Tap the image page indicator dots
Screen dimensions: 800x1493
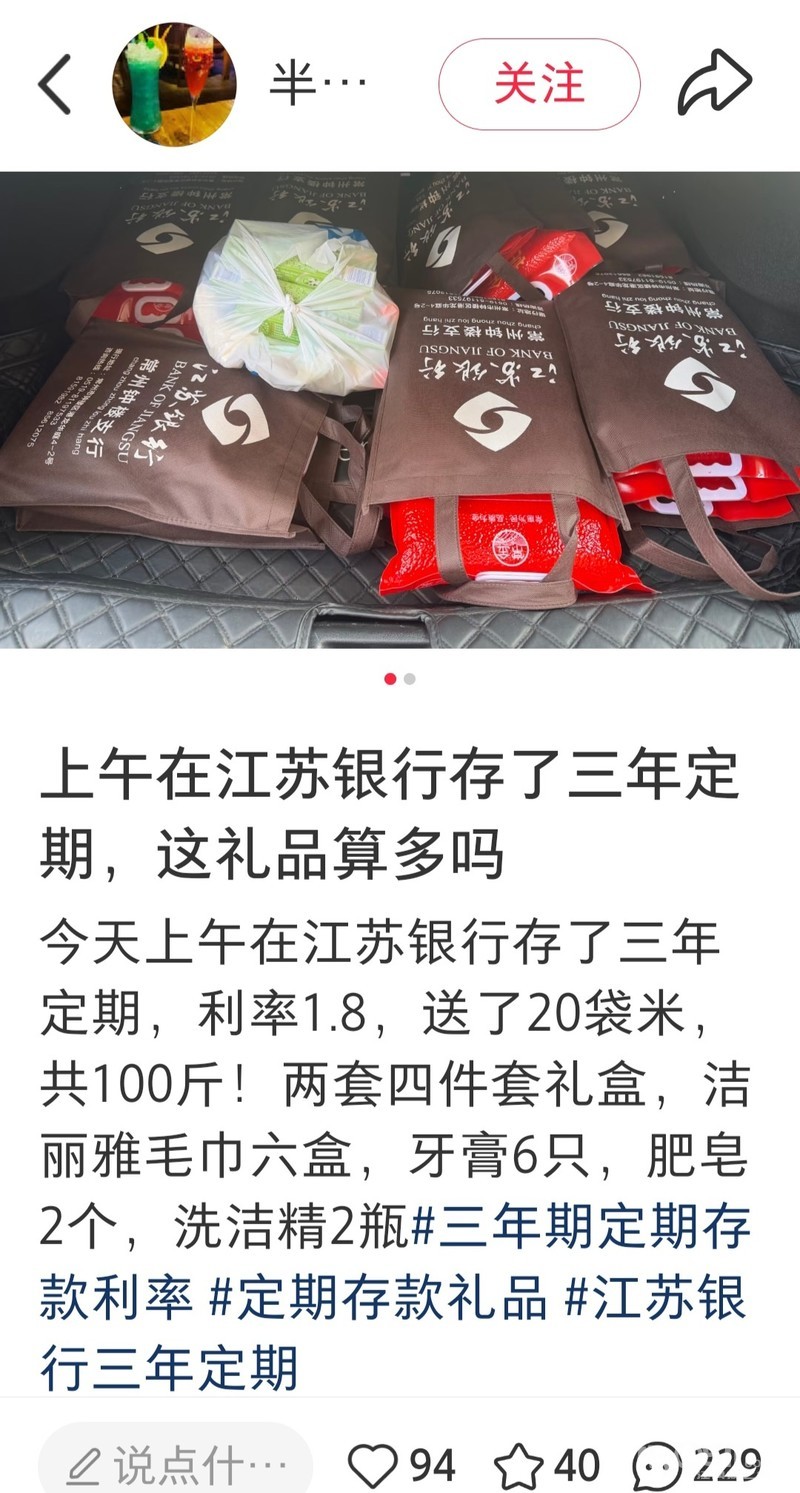click(x=400, y=679)
